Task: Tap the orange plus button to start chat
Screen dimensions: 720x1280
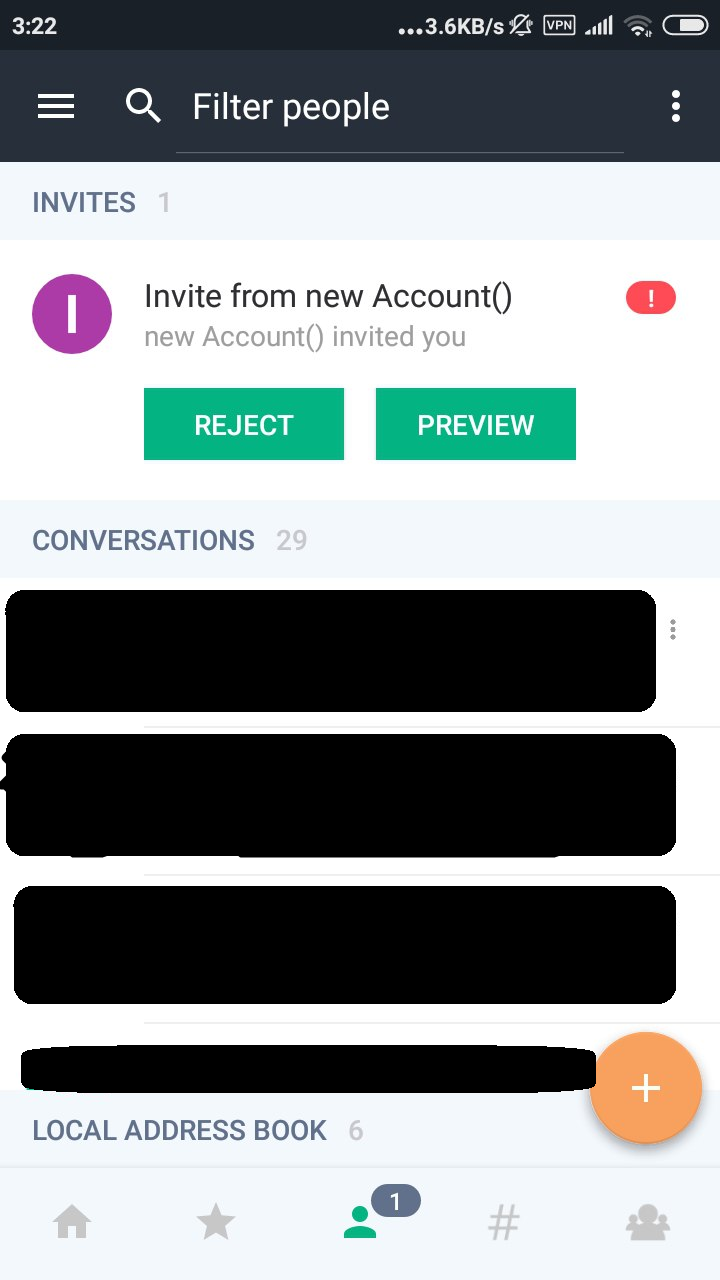Action: pos(646,1088)
